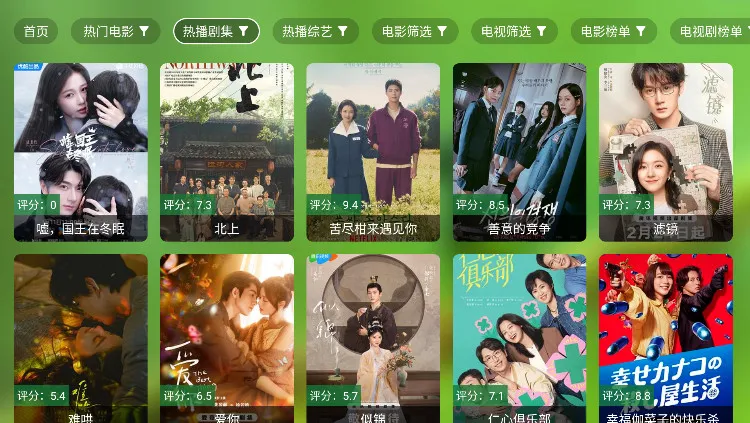Open the 电视筛选 filter tab

[x=514, y=31]
